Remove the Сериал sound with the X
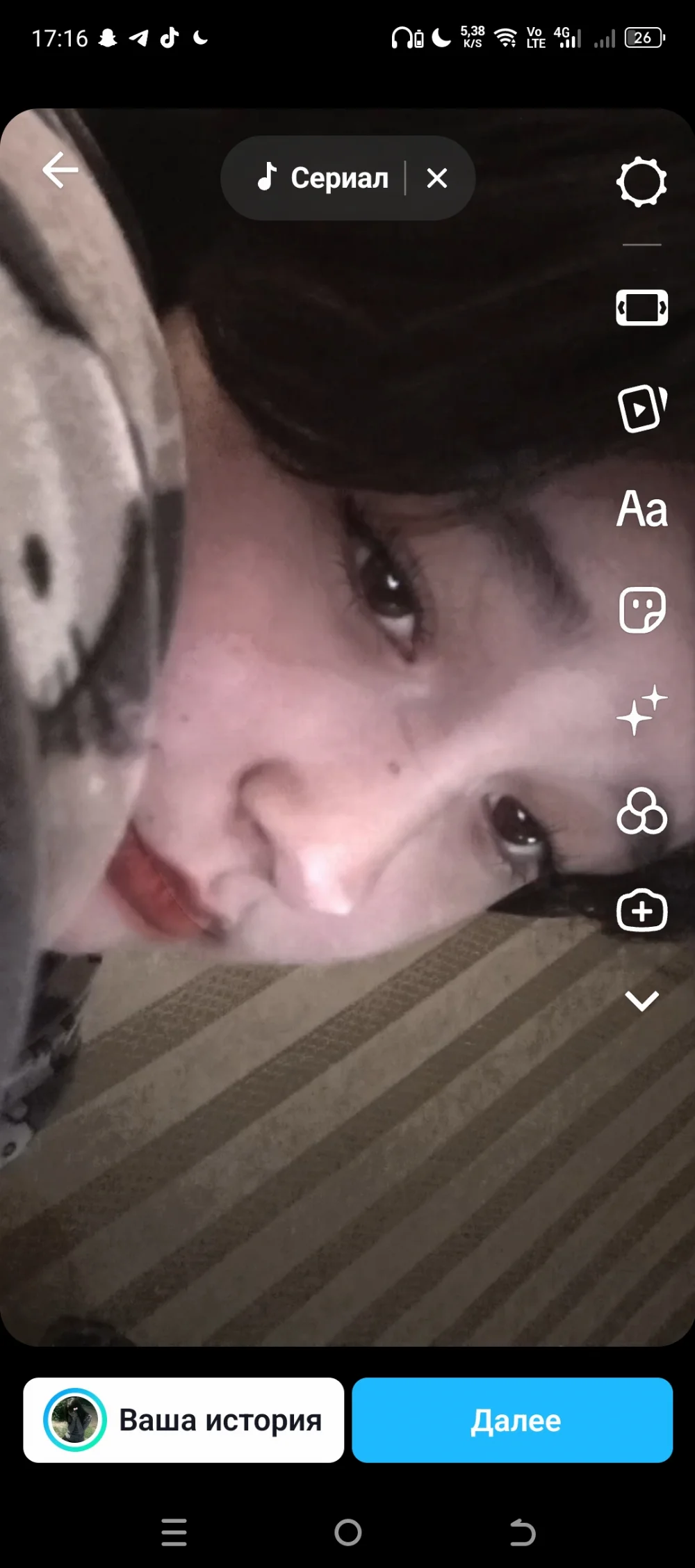 [437, 178]
